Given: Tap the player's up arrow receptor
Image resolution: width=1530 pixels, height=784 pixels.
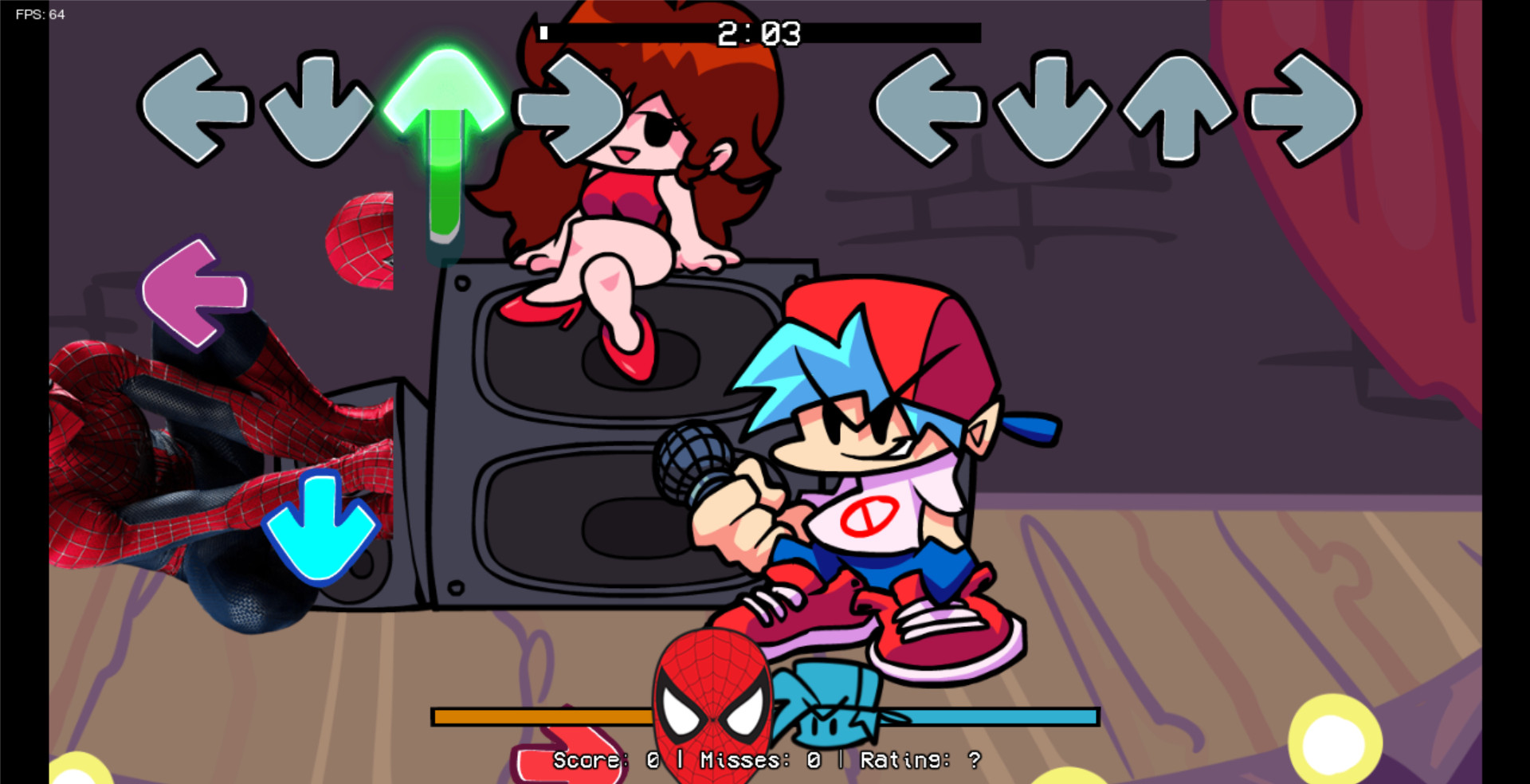Looking at the screenshot, I should coord(1178,108).
